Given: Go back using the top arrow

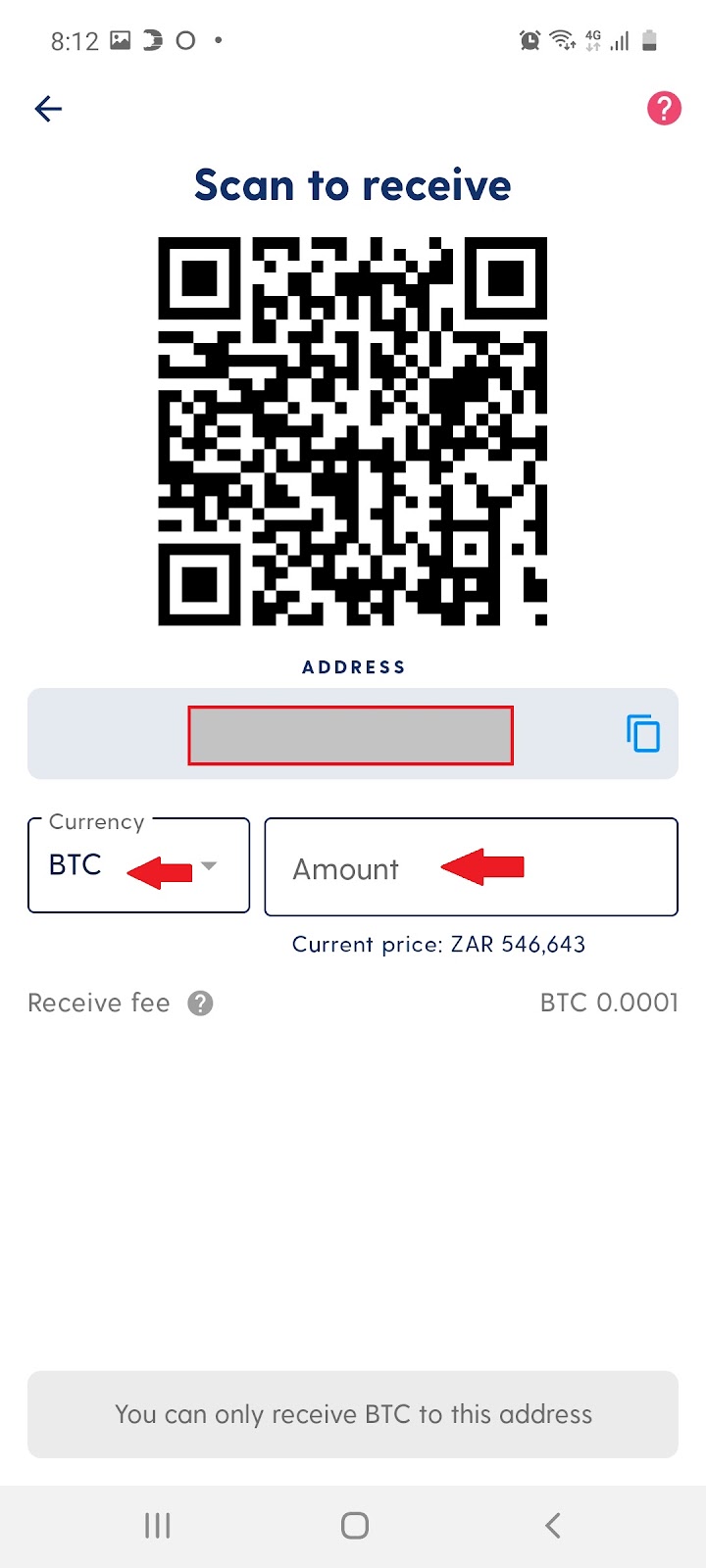Looking at the screenshot, I should pos(48,109).
